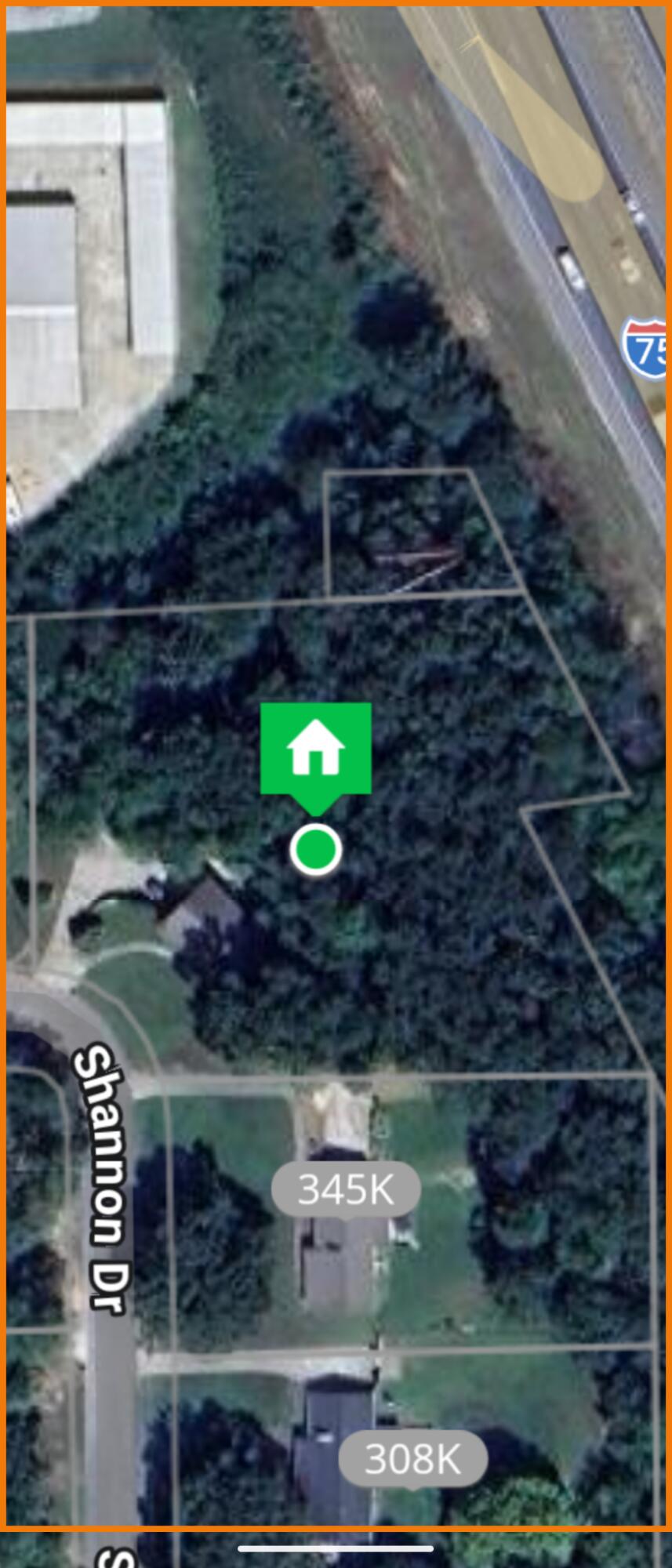
Task: Open the 345K property price pin
Action: [346, 1189]
